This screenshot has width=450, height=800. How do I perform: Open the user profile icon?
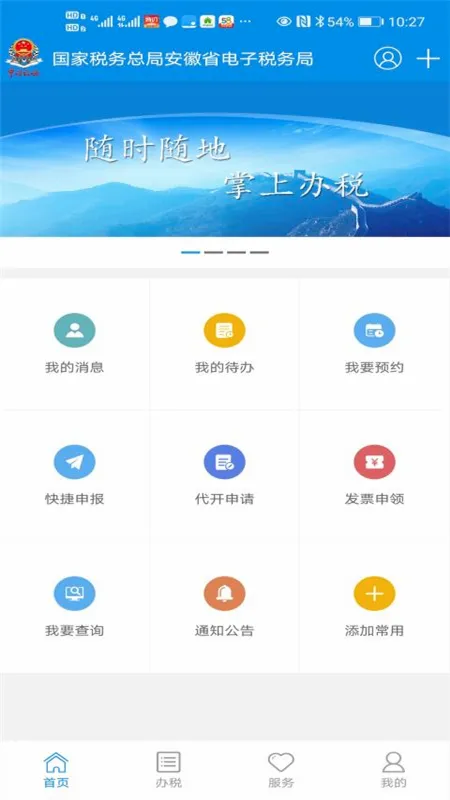click(388, 59)
